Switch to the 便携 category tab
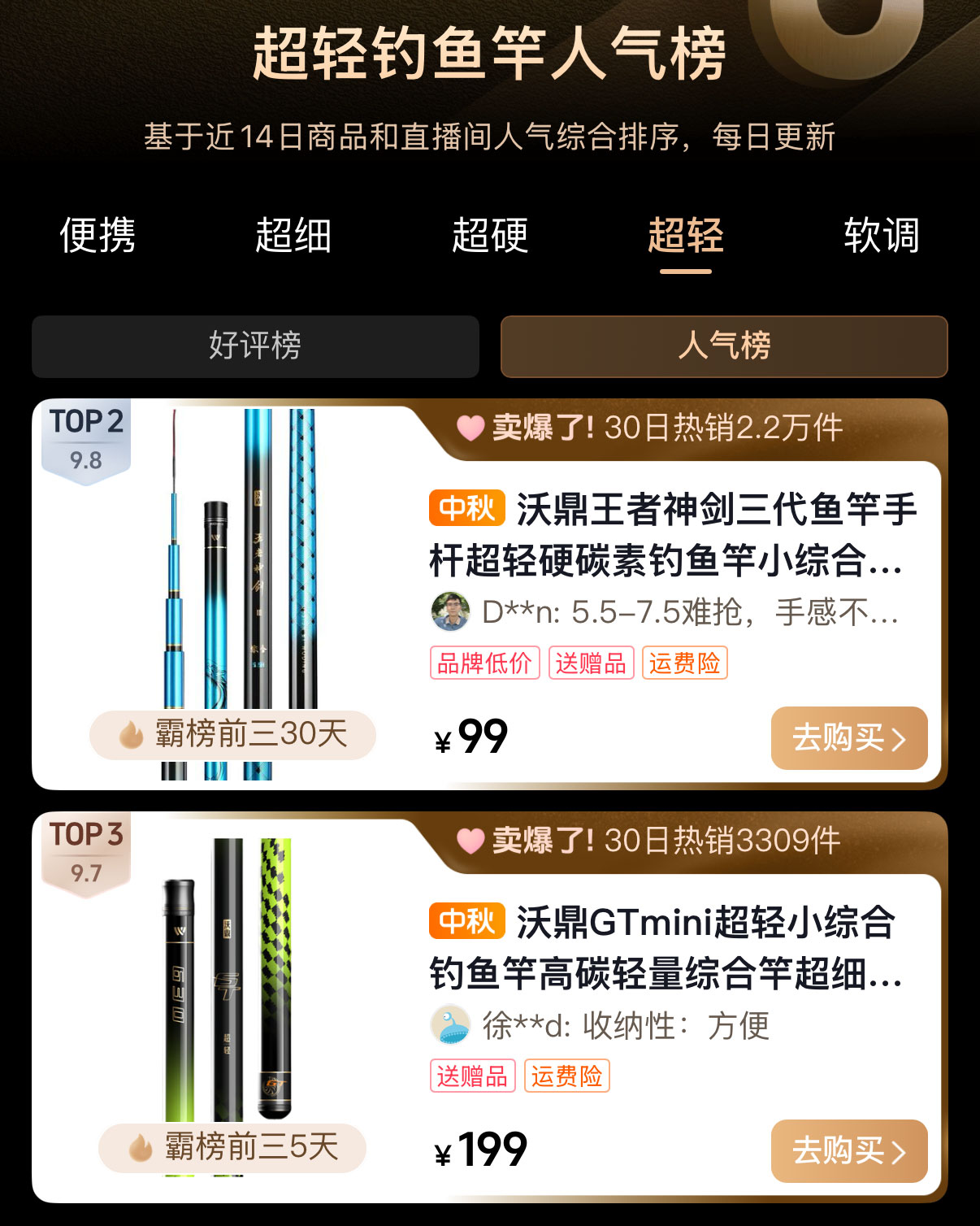The image size is (980, 1226). coord(98,236)
